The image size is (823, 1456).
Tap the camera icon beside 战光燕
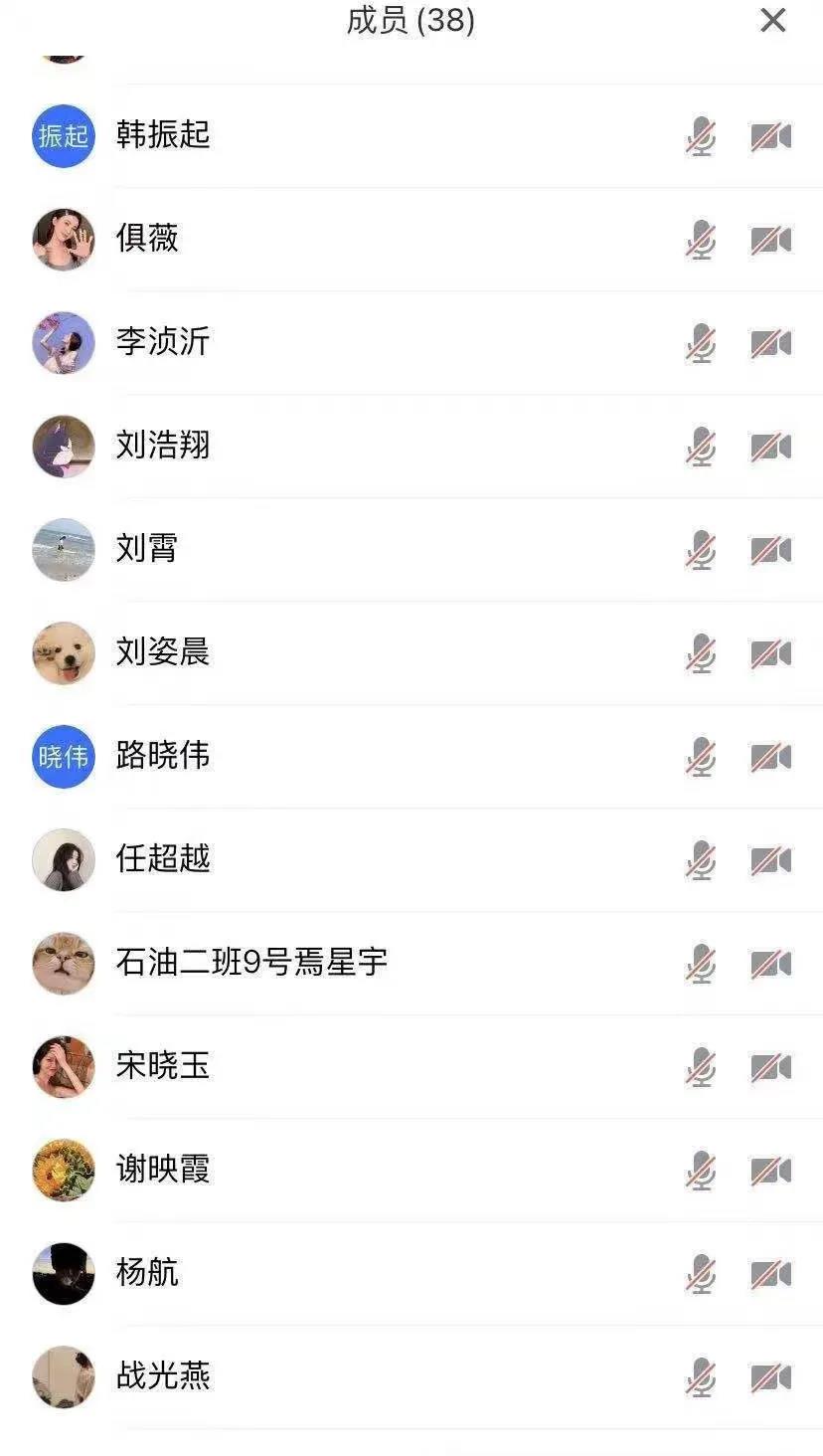770,1377
